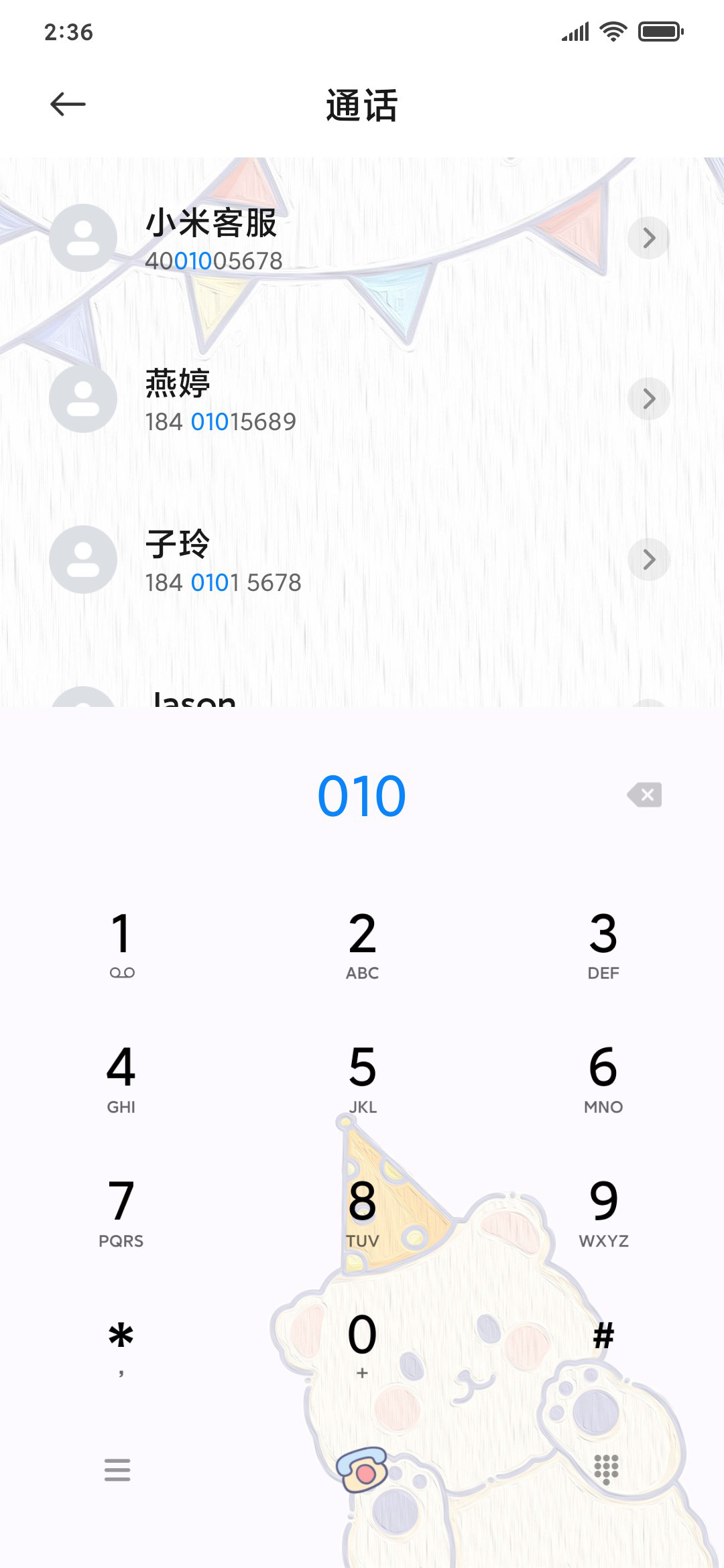Screen dimensions: 724x1568
Task: Enter the hash key
Action: pyautogui.click(x=603, y=1346)
